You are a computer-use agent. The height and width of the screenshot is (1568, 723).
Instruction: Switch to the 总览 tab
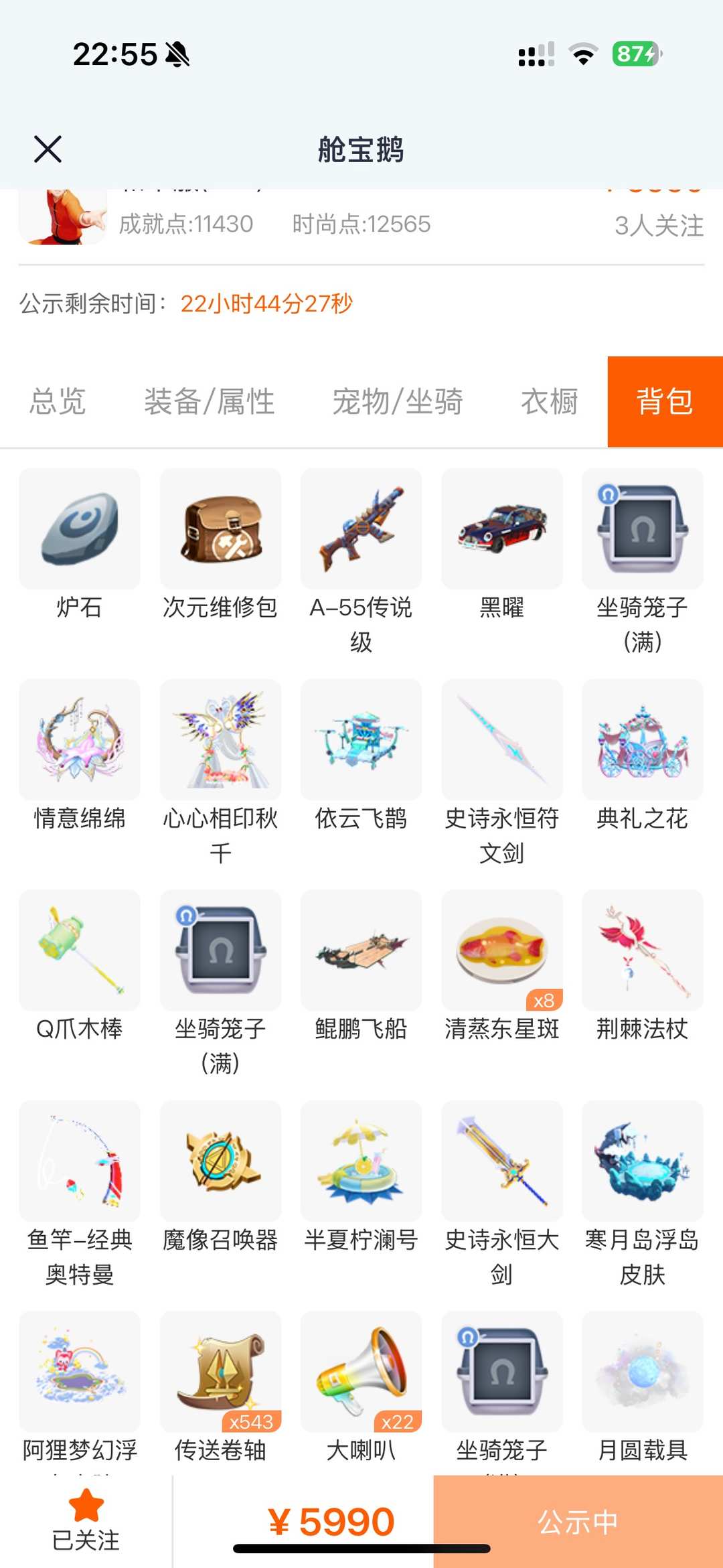click(x=58, y=402)
